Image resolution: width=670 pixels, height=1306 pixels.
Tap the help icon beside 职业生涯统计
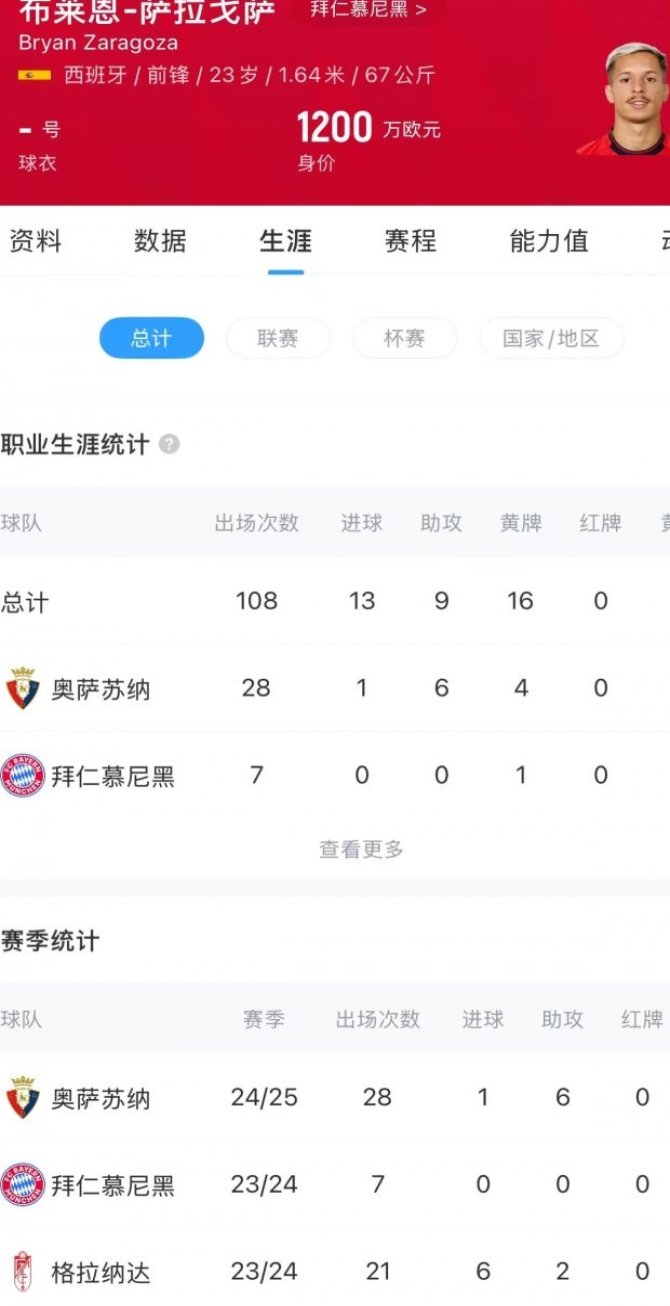(x=169, y=444)
